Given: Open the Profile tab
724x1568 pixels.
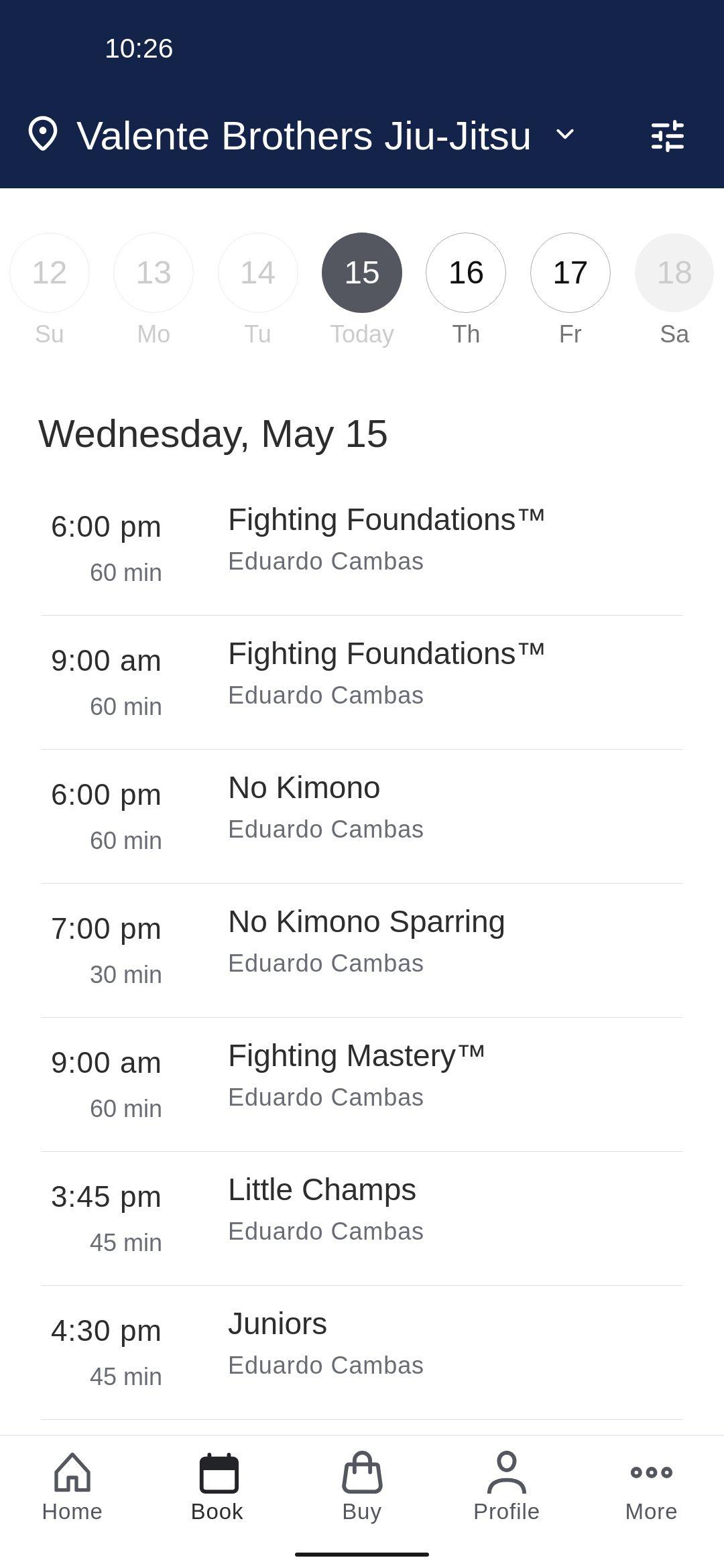Looking at the screenshot, I should (x=507, y=1488).
